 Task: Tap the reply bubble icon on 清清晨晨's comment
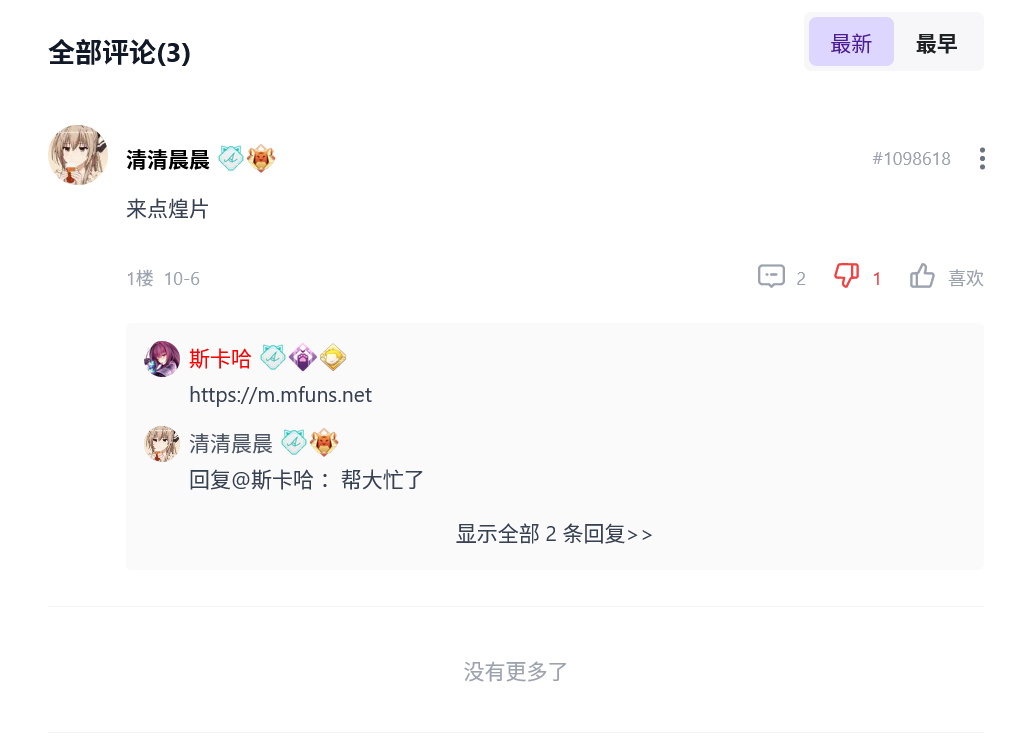click(x=771, y=277)
